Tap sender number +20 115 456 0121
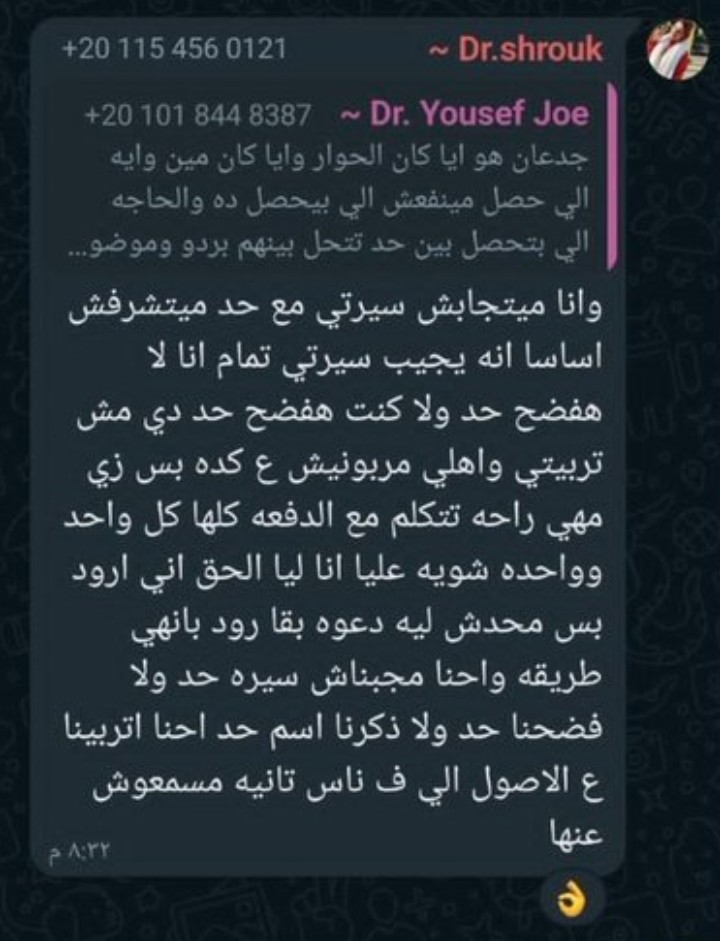Image resolution: width=720 pixels, height=941 pixels. tap(174, 49)
